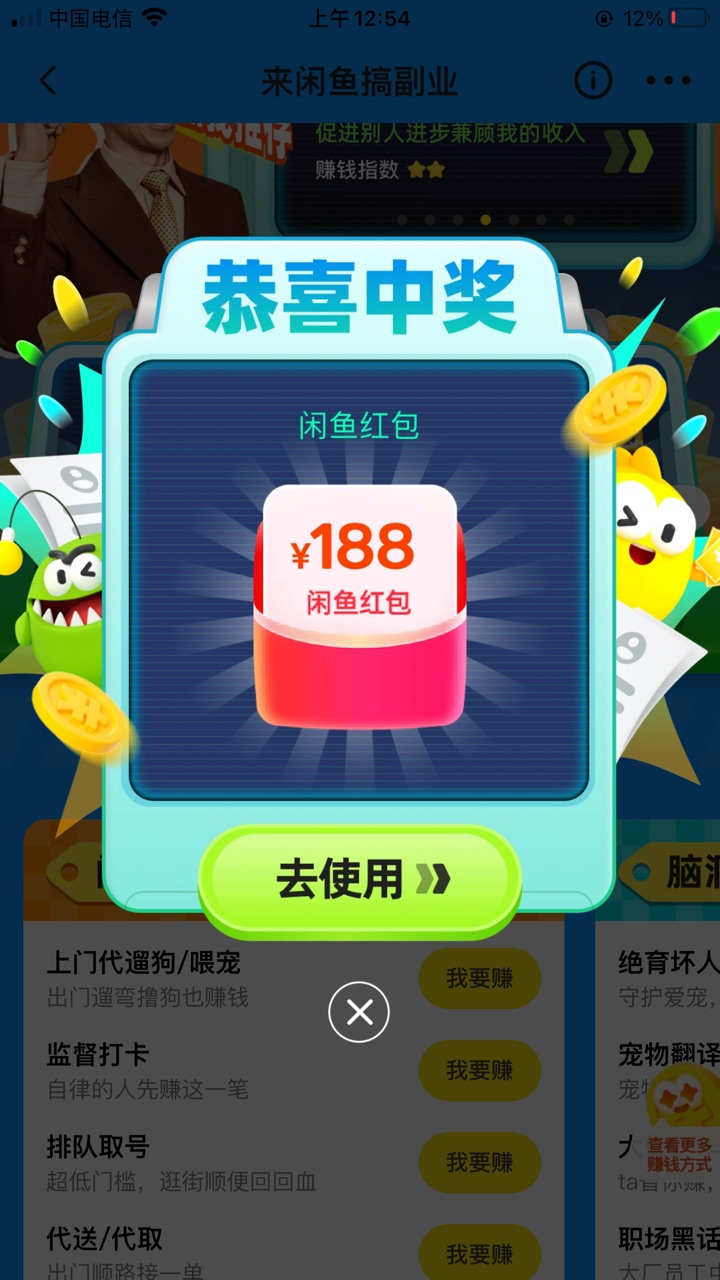Image resolution: width=720 pixels, height=1280 pixels.
Task: Tap 我要赚 for 上门代遛狗/喂宠
Action: click(479, 978)
